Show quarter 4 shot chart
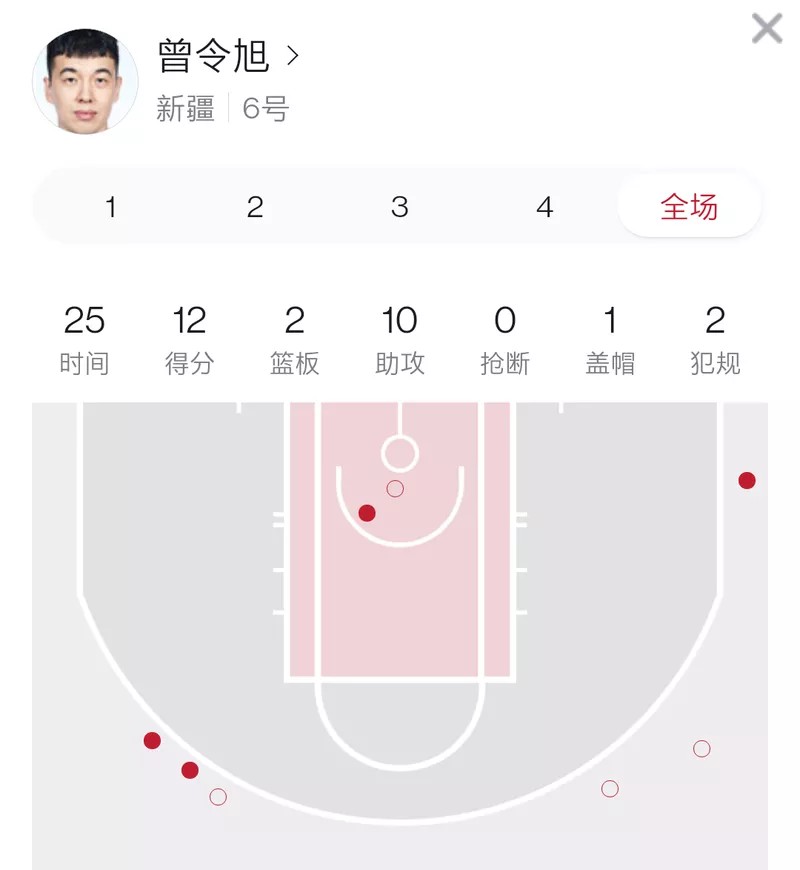This screenshot has height=870, width=800. click(545, 208)
